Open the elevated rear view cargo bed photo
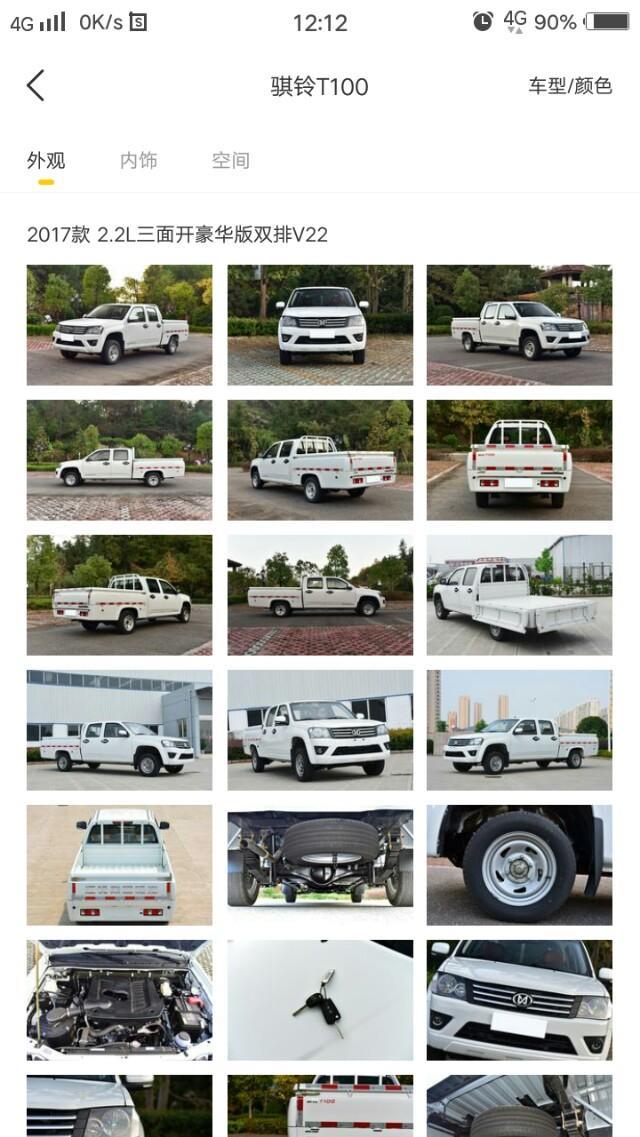 pos(119,865)
